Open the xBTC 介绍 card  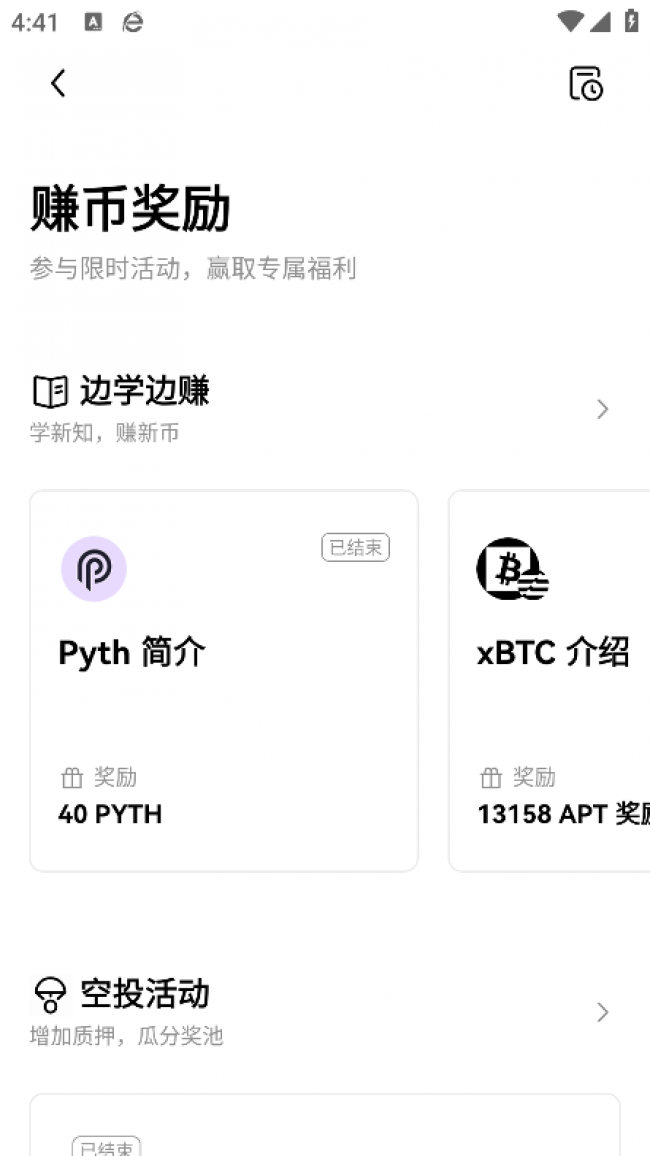[552, 680]
